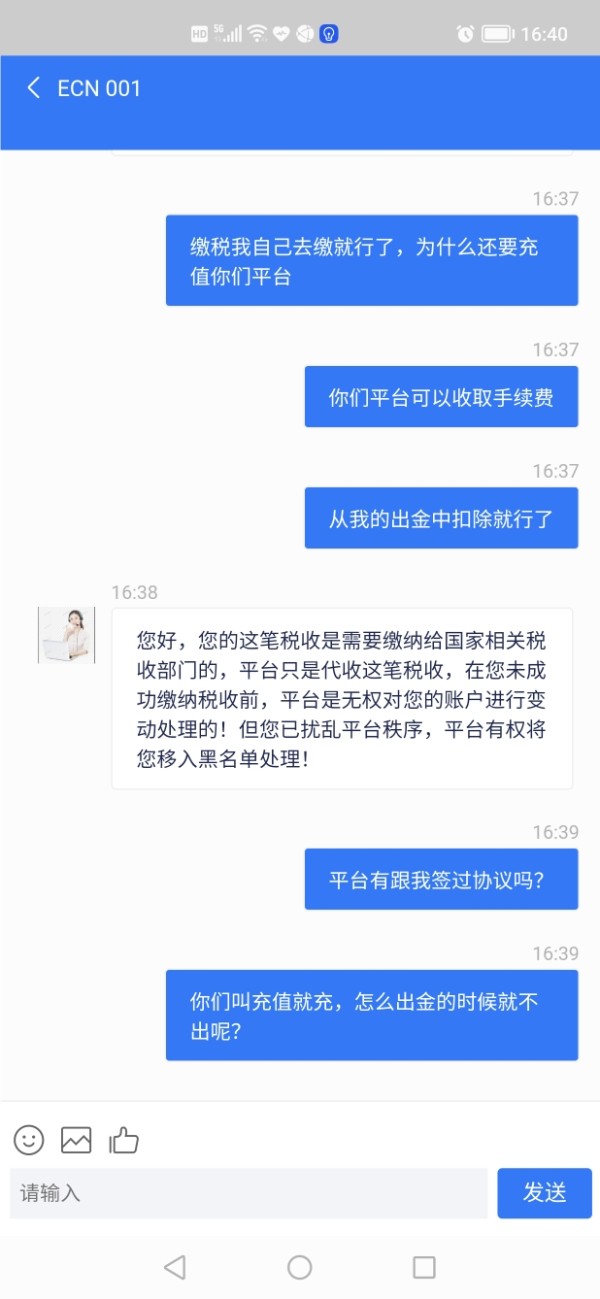Tap the system home button
The width and height of the screenshot is (600, 1299).
(300, 1268)
